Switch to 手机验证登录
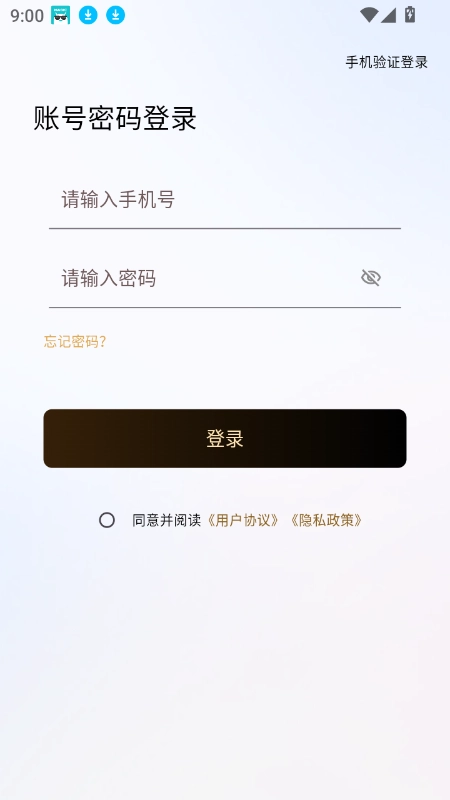 click(x=386, y=62)
